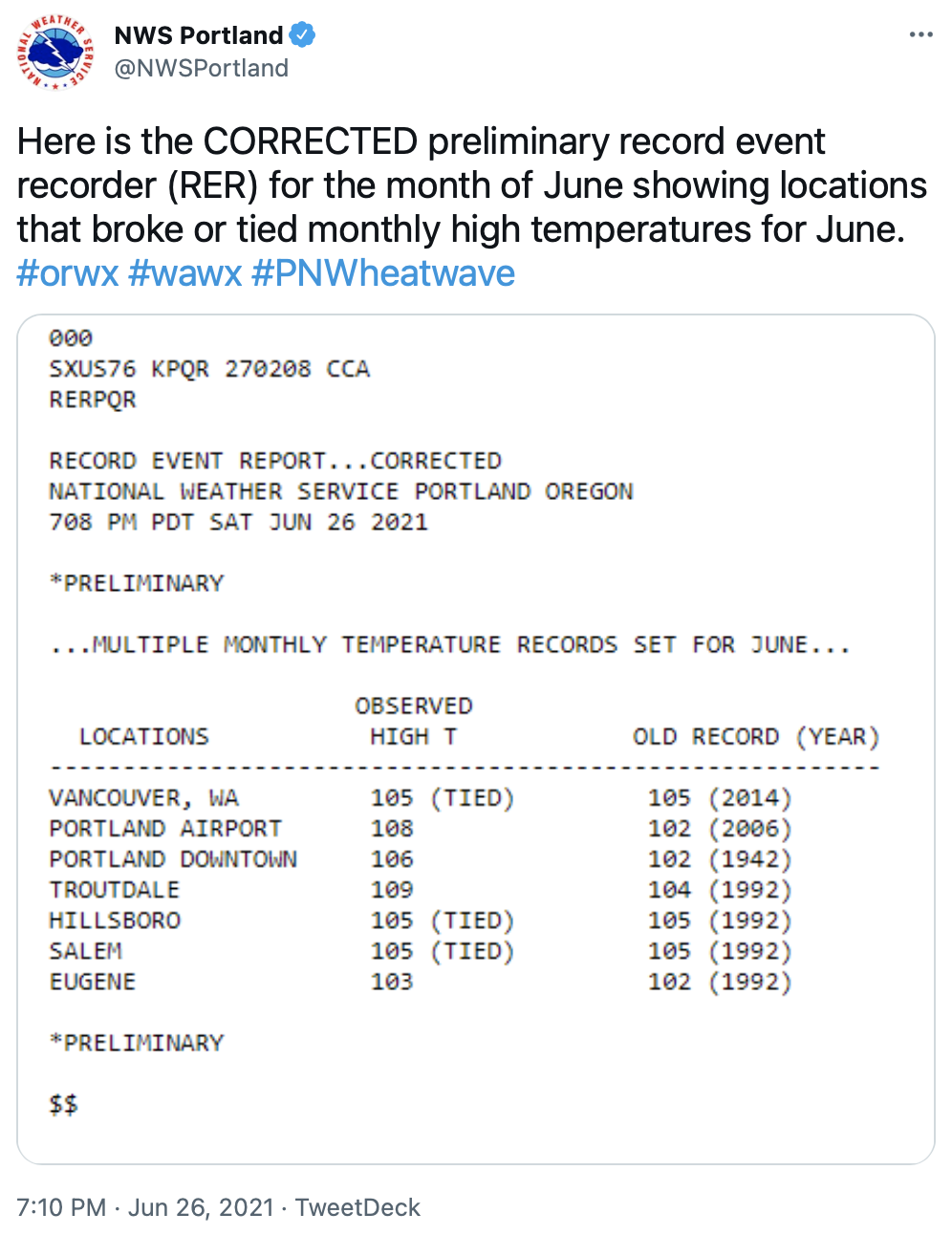Tap the TweetDeck source label
Image resolution: width=952 pixels, height=1235 pixels.
357,1207
